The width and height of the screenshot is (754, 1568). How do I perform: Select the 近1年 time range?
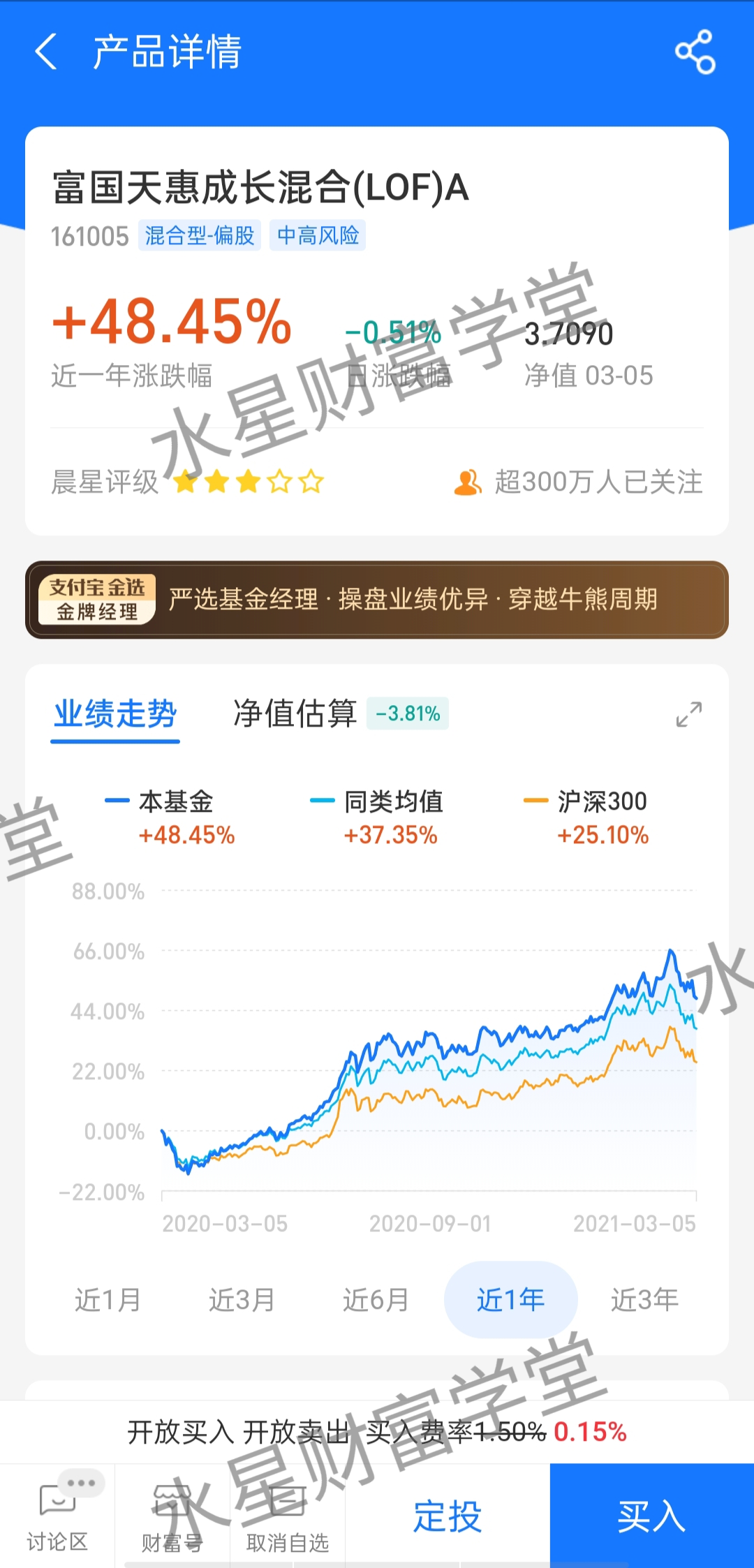[x=510, y=1300]
